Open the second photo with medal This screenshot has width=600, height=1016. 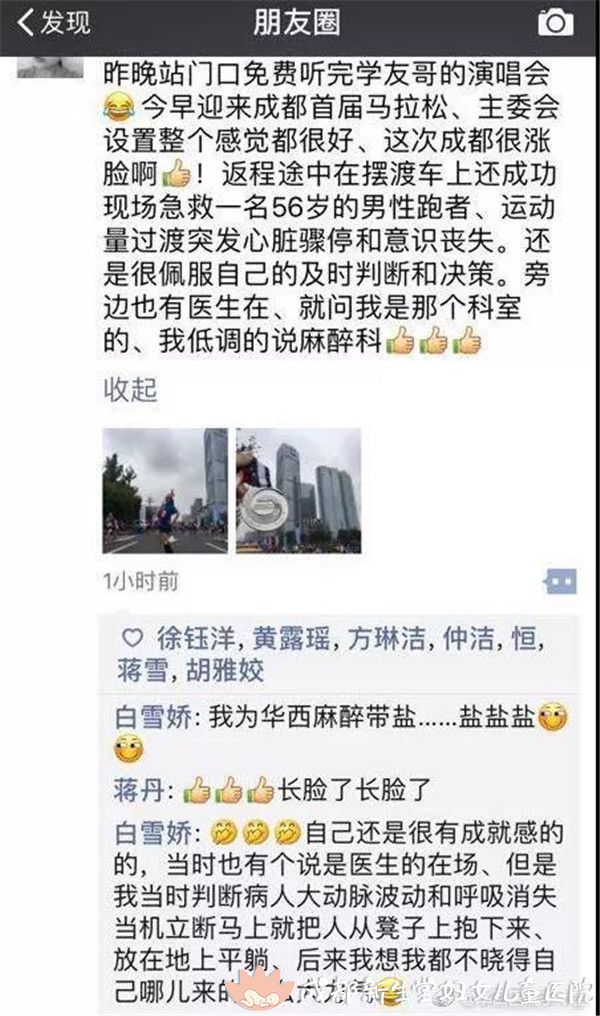coord(299,491)
